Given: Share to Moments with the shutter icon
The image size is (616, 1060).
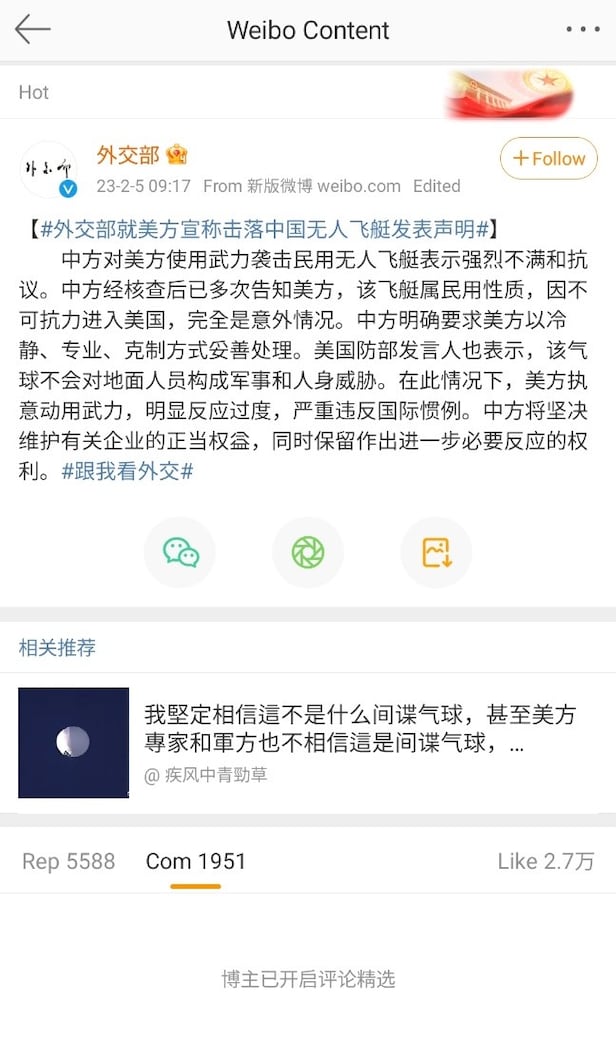Looking at the screenshot, I should (308, 552).
